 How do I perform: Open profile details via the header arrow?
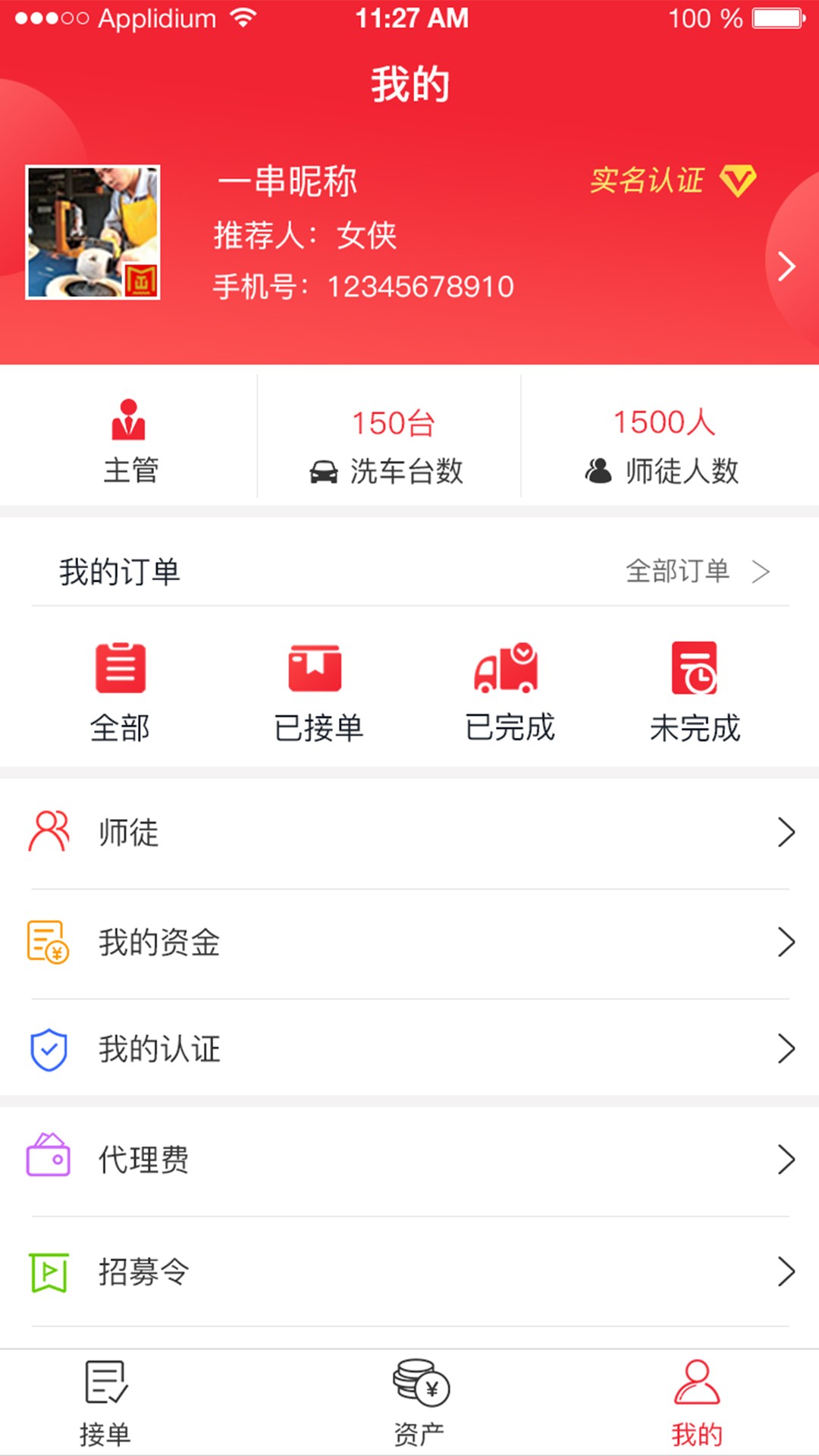[786, 266]
